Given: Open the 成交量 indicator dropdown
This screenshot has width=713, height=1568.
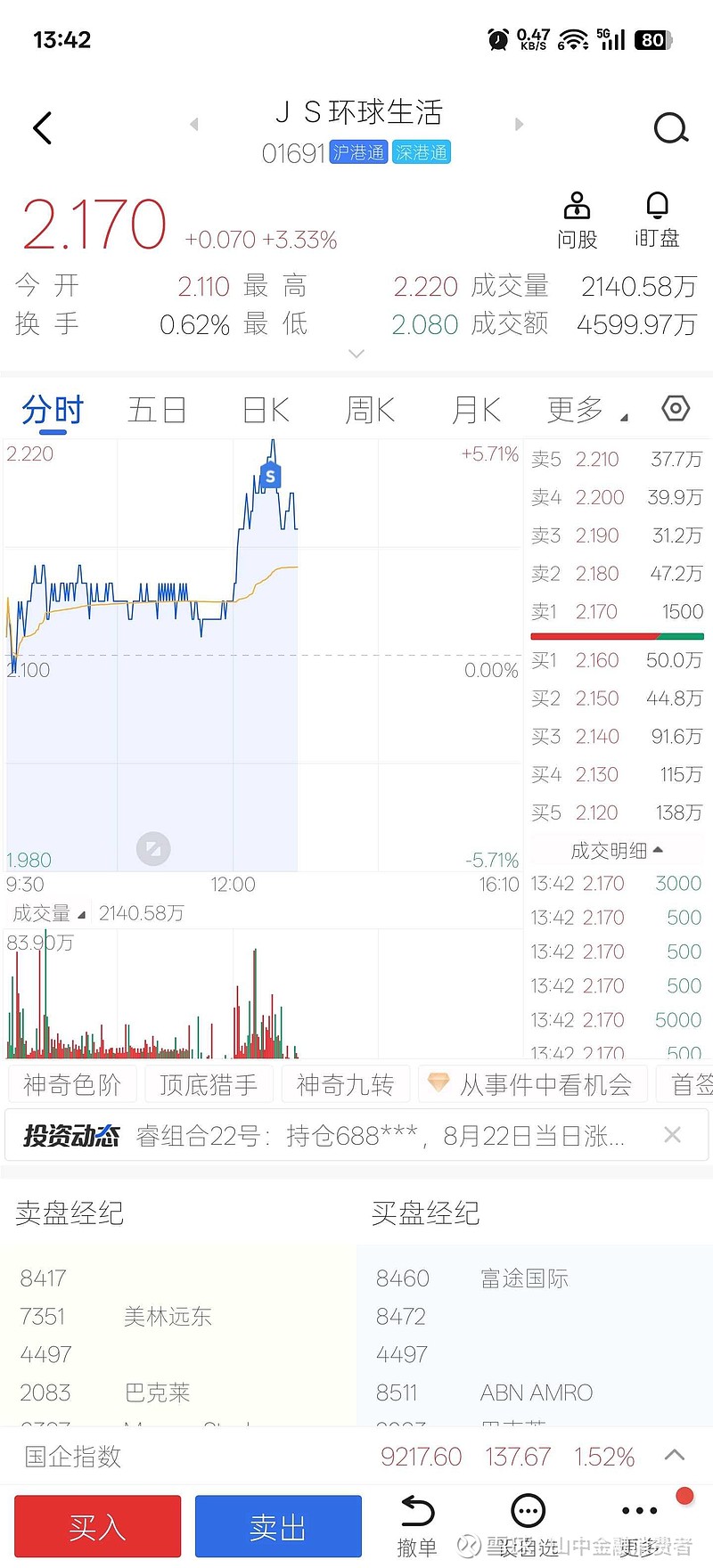Looking at the screenshot, I should (49, 913).
